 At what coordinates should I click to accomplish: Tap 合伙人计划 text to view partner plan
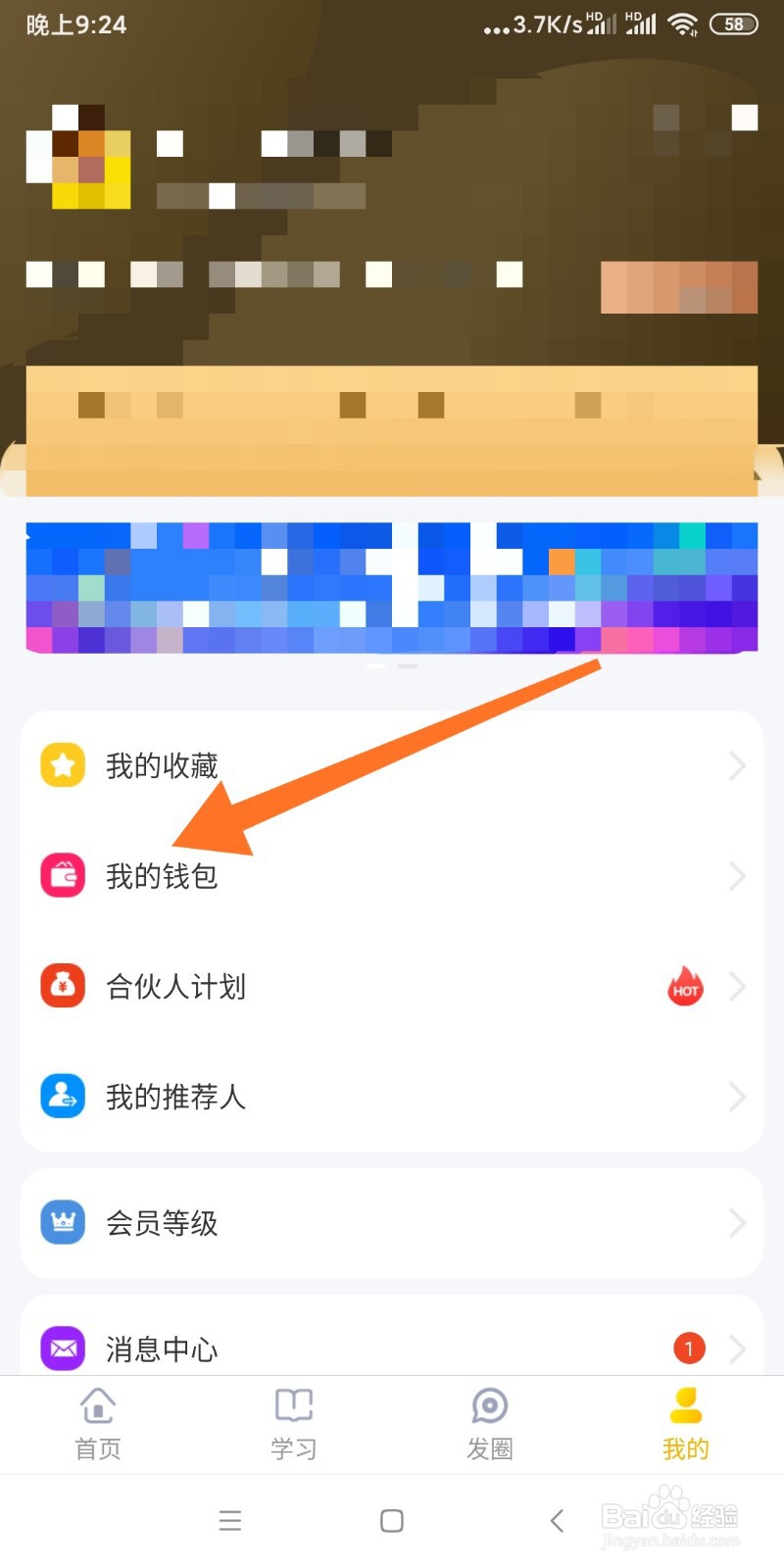point(176,987)
